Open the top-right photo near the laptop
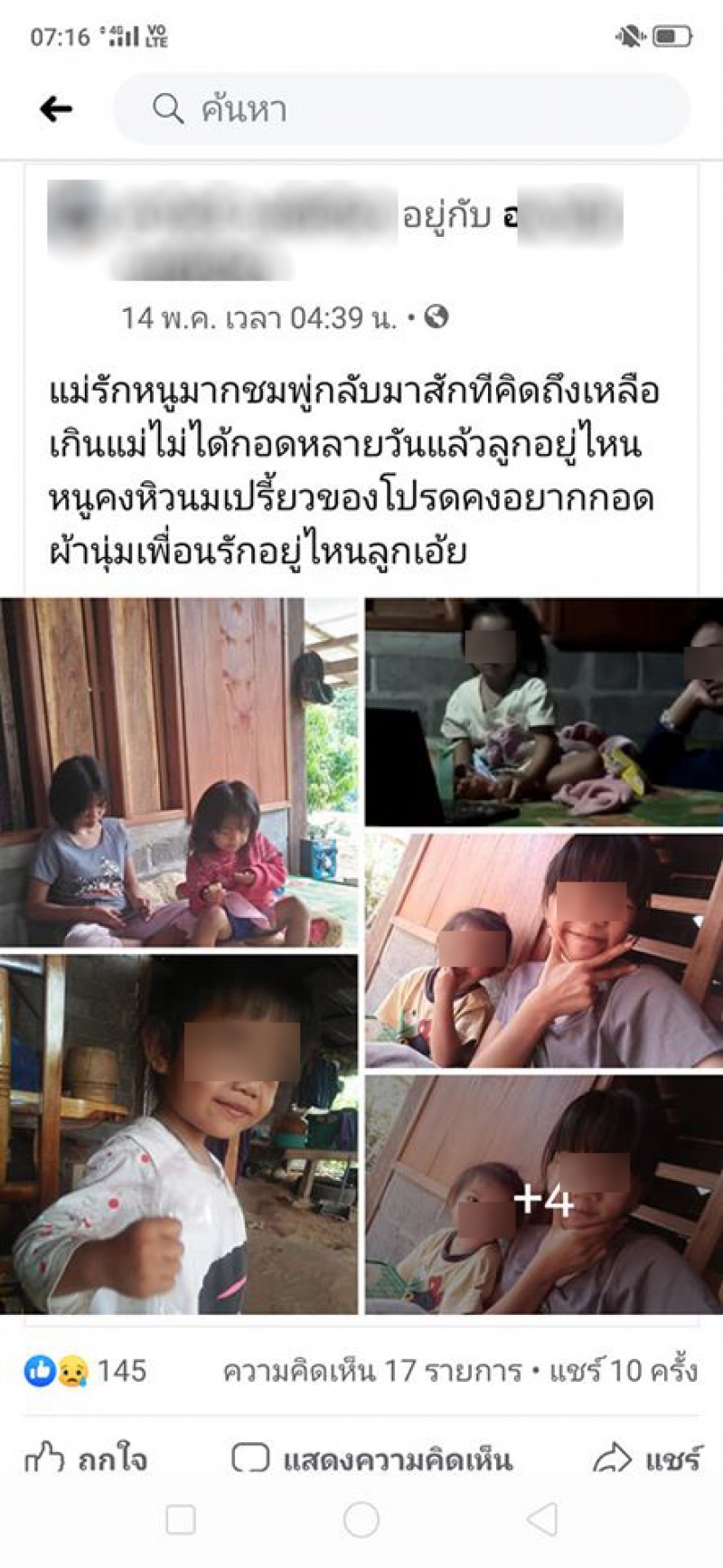 tap(544, 711)
